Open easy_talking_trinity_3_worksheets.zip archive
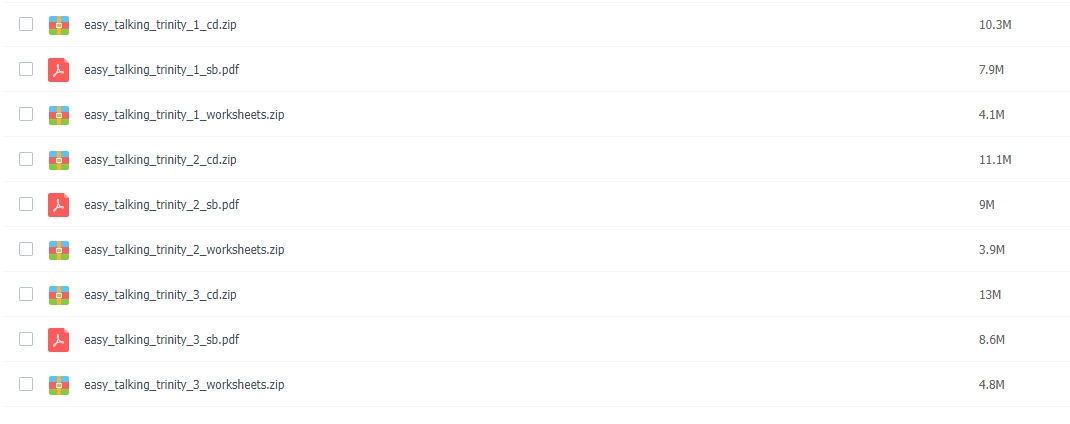This screenshot has height=424, width=1070. click(x=184, y=385)
